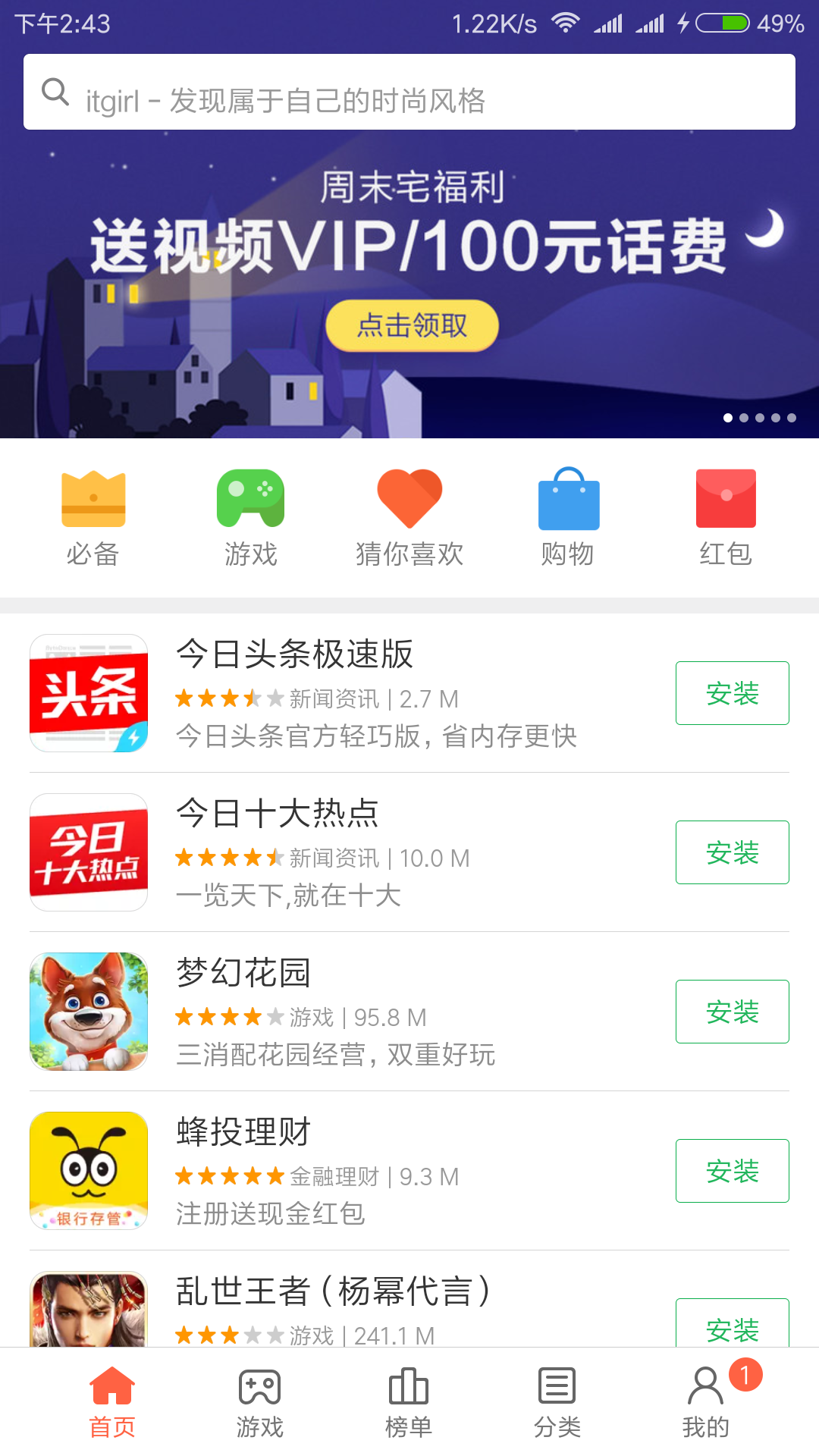
Task: Switch to the 分类 tab
Action: 557,1403
